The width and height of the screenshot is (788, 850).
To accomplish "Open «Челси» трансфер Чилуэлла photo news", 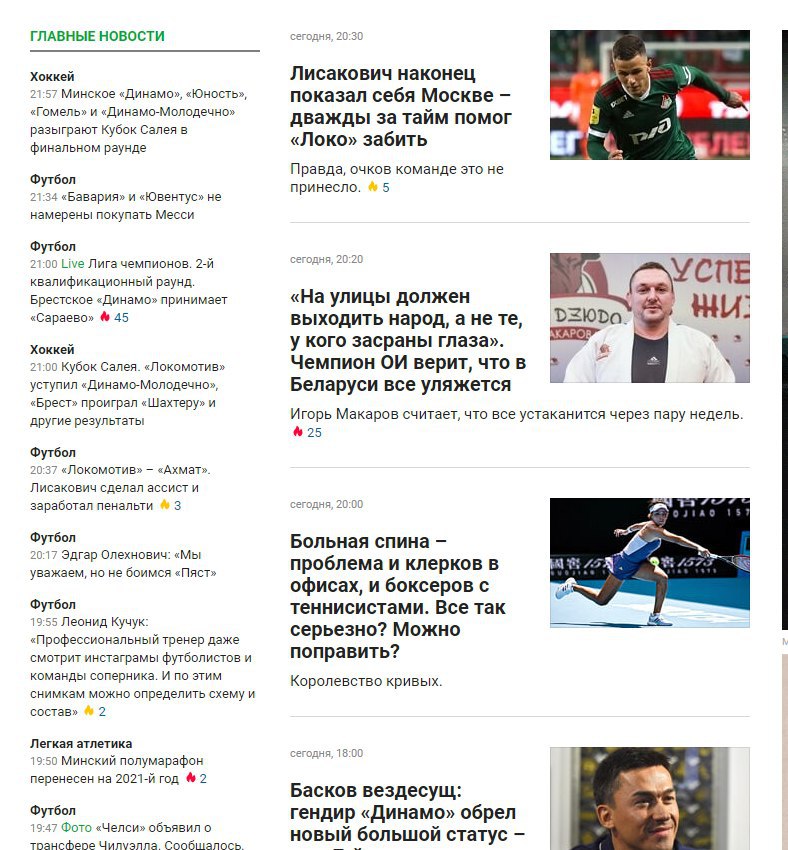I will coord(137,835).
